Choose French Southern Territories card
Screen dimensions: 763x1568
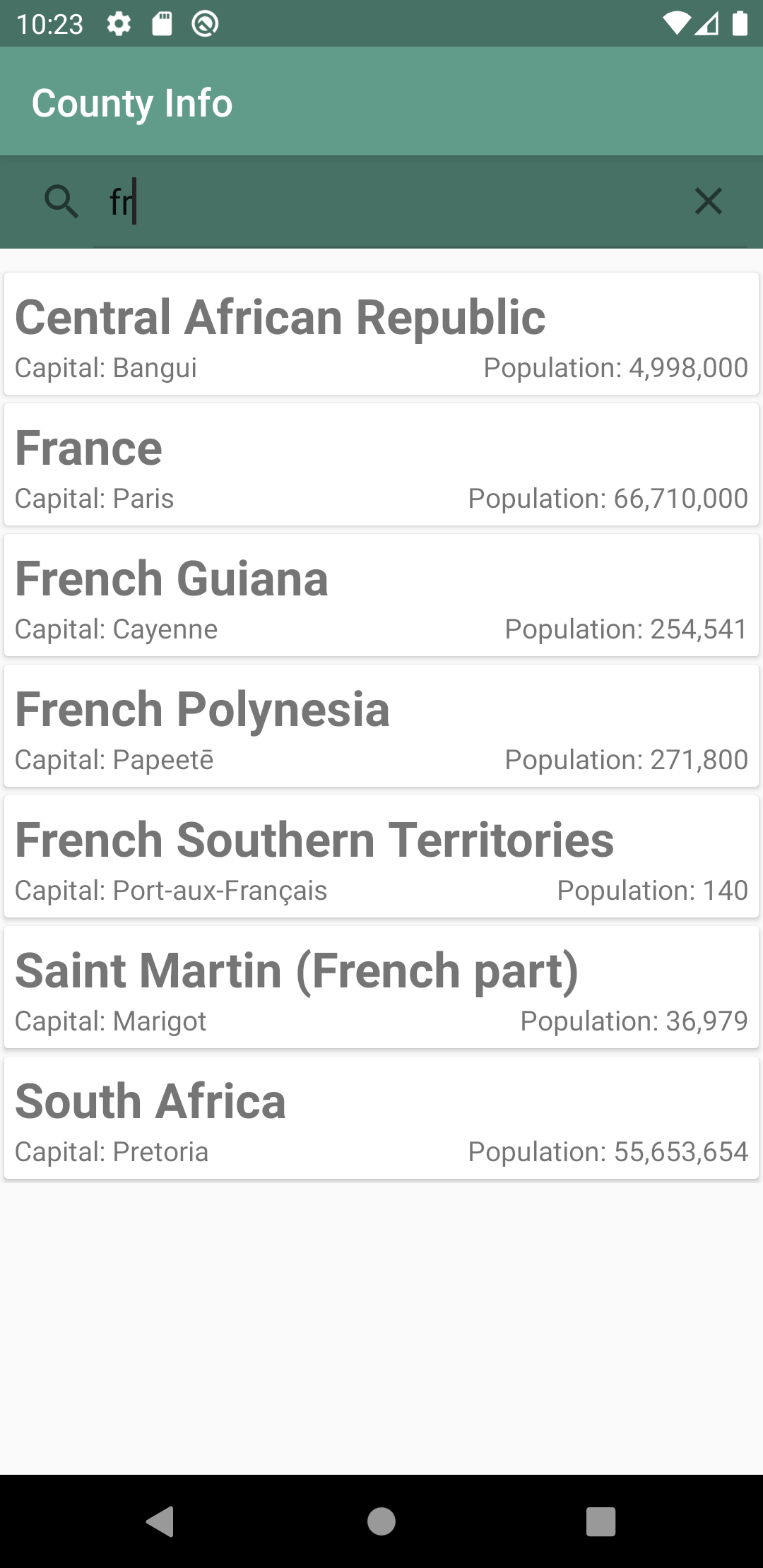click(381, 857)
